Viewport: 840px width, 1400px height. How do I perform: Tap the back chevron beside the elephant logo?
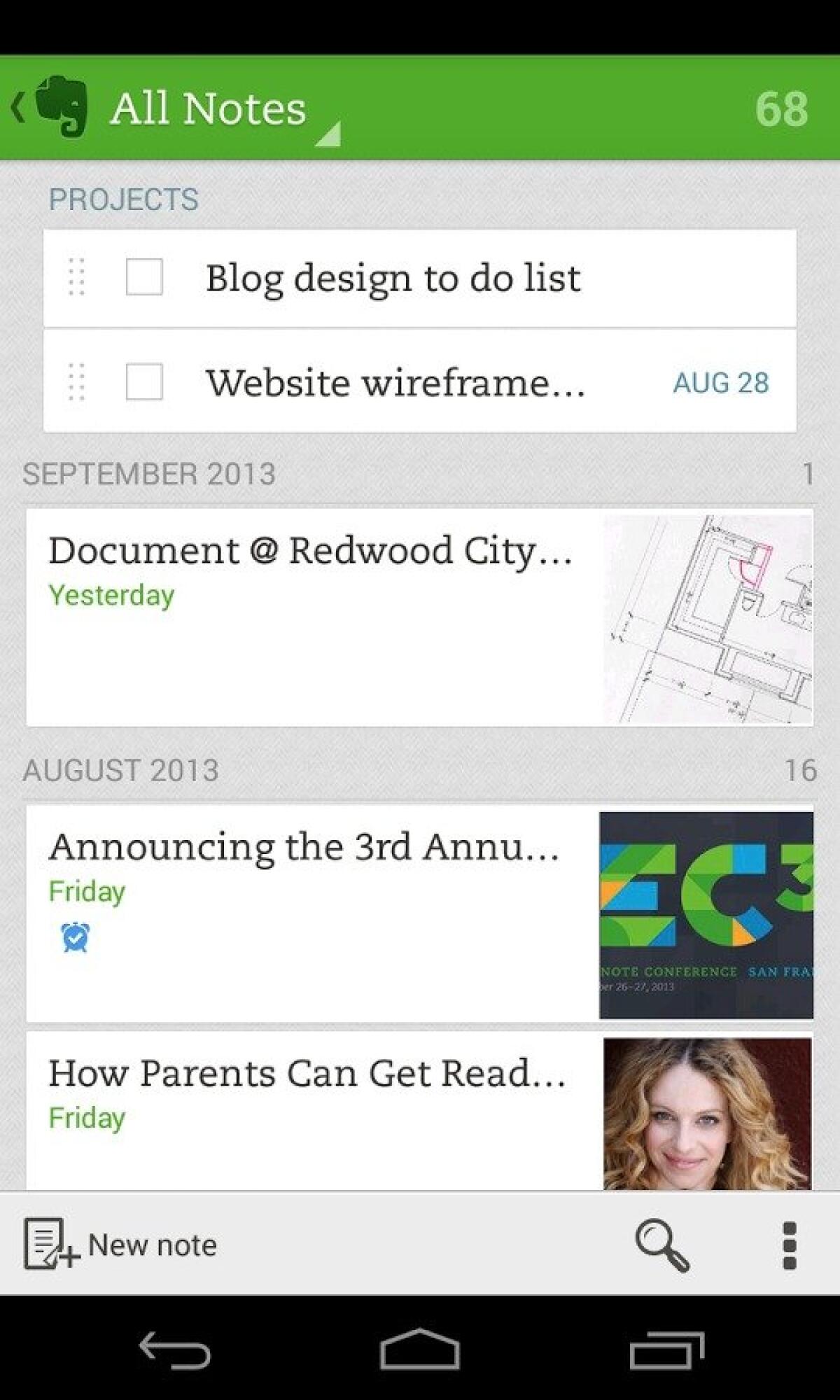pyautogui.click(x=17, y=106)
